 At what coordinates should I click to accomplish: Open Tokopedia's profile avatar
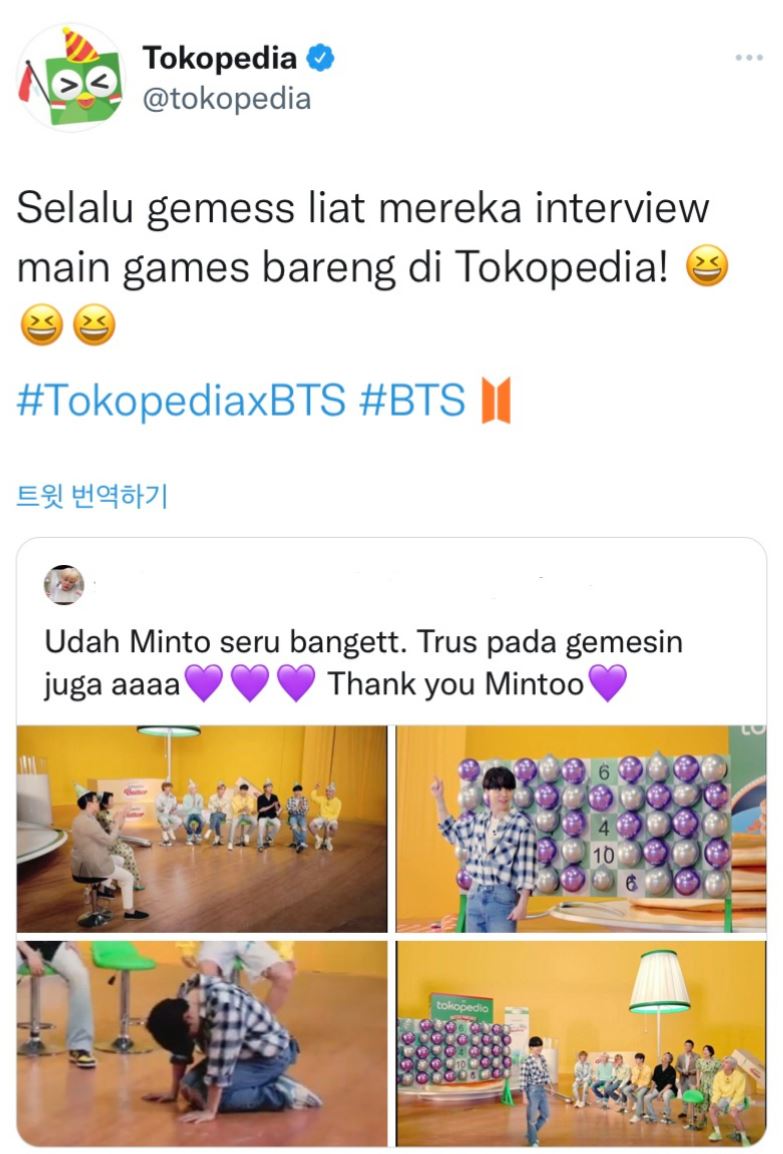70,78
